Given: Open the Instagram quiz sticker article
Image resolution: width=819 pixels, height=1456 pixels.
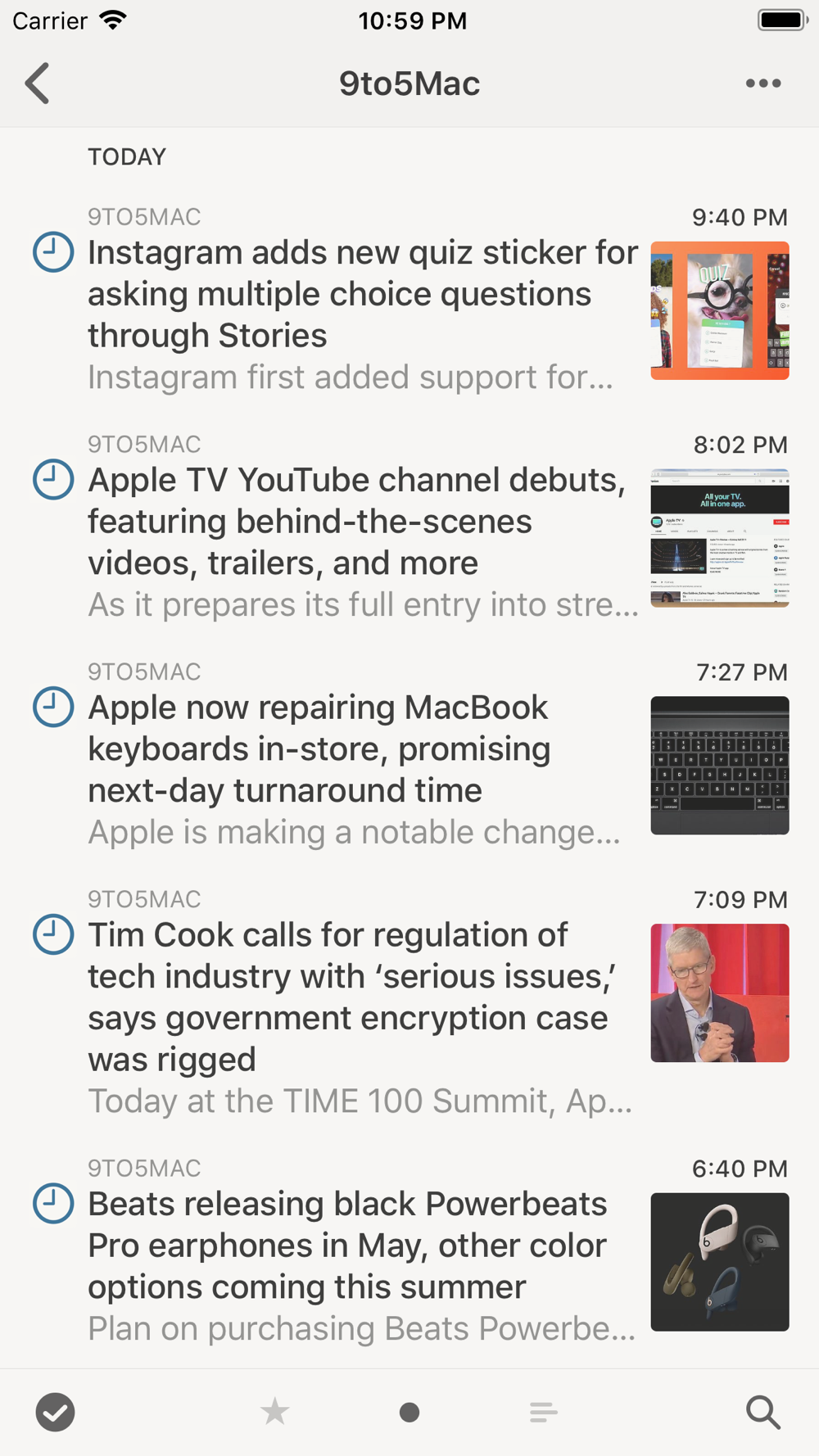Looking at the screenshot, I should pyautogui.click(x=362, y=293).
